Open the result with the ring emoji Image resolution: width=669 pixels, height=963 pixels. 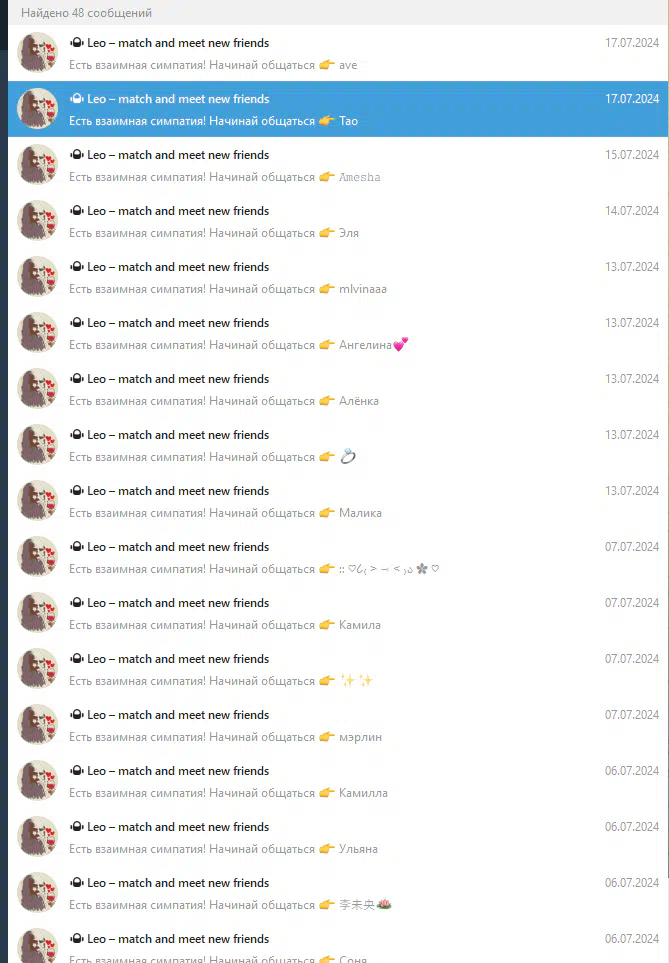338,446
